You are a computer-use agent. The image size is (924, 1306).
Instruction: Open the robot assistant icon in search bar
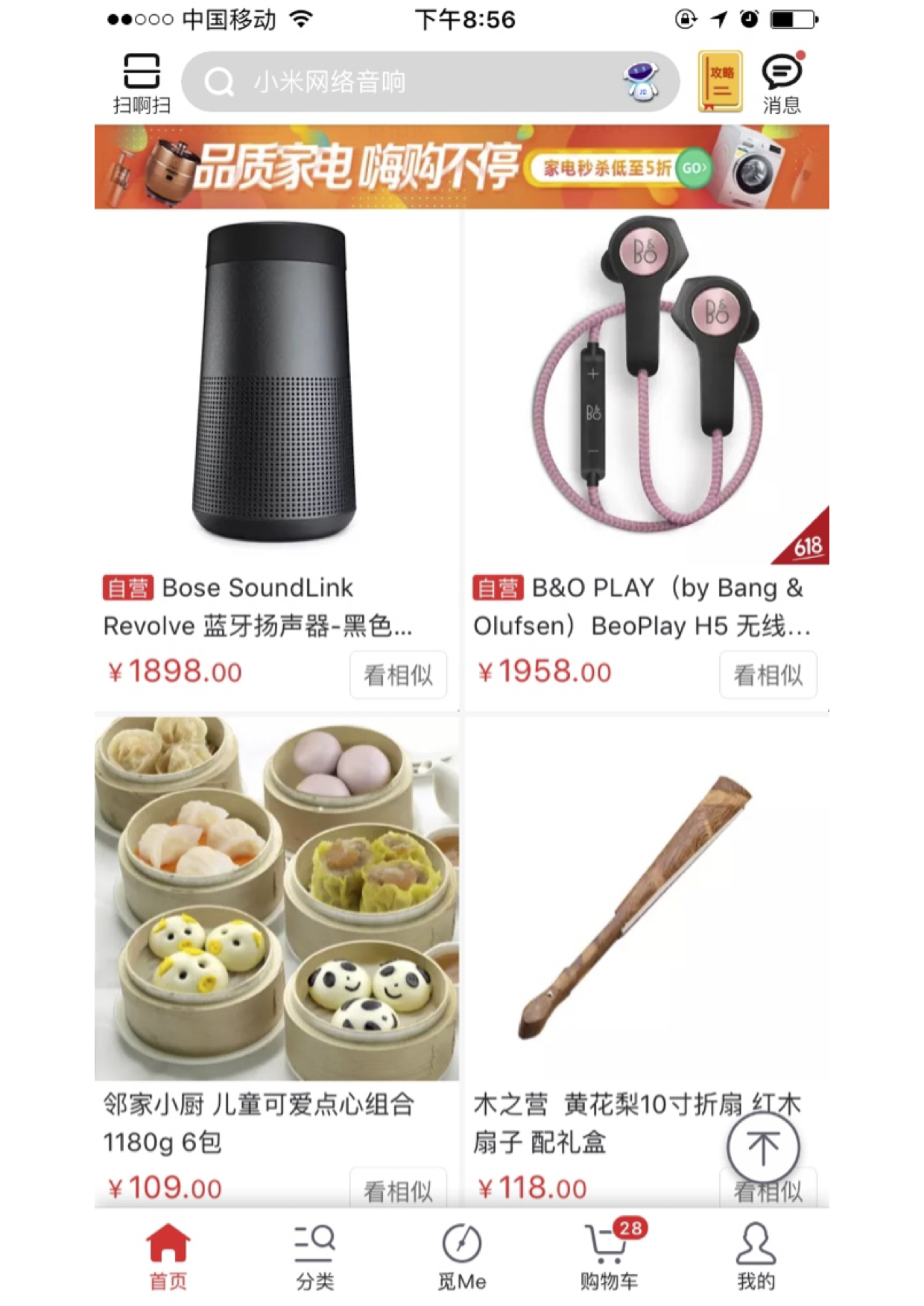click(642, 82)
